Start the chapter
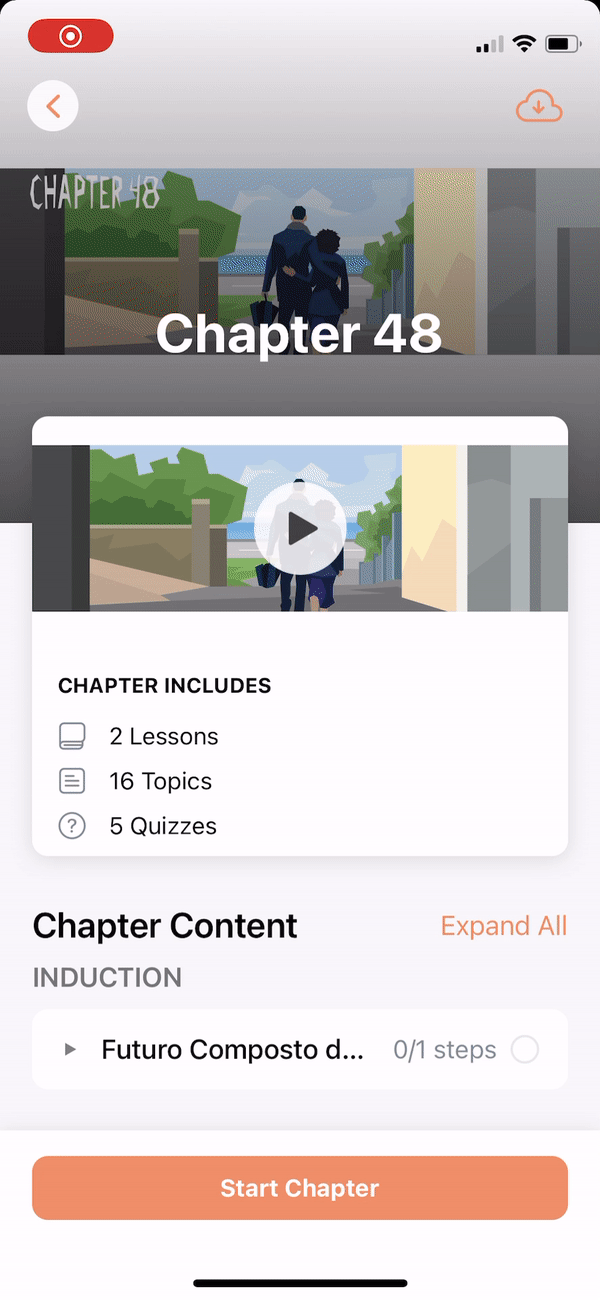 [x=300, y=1188]
